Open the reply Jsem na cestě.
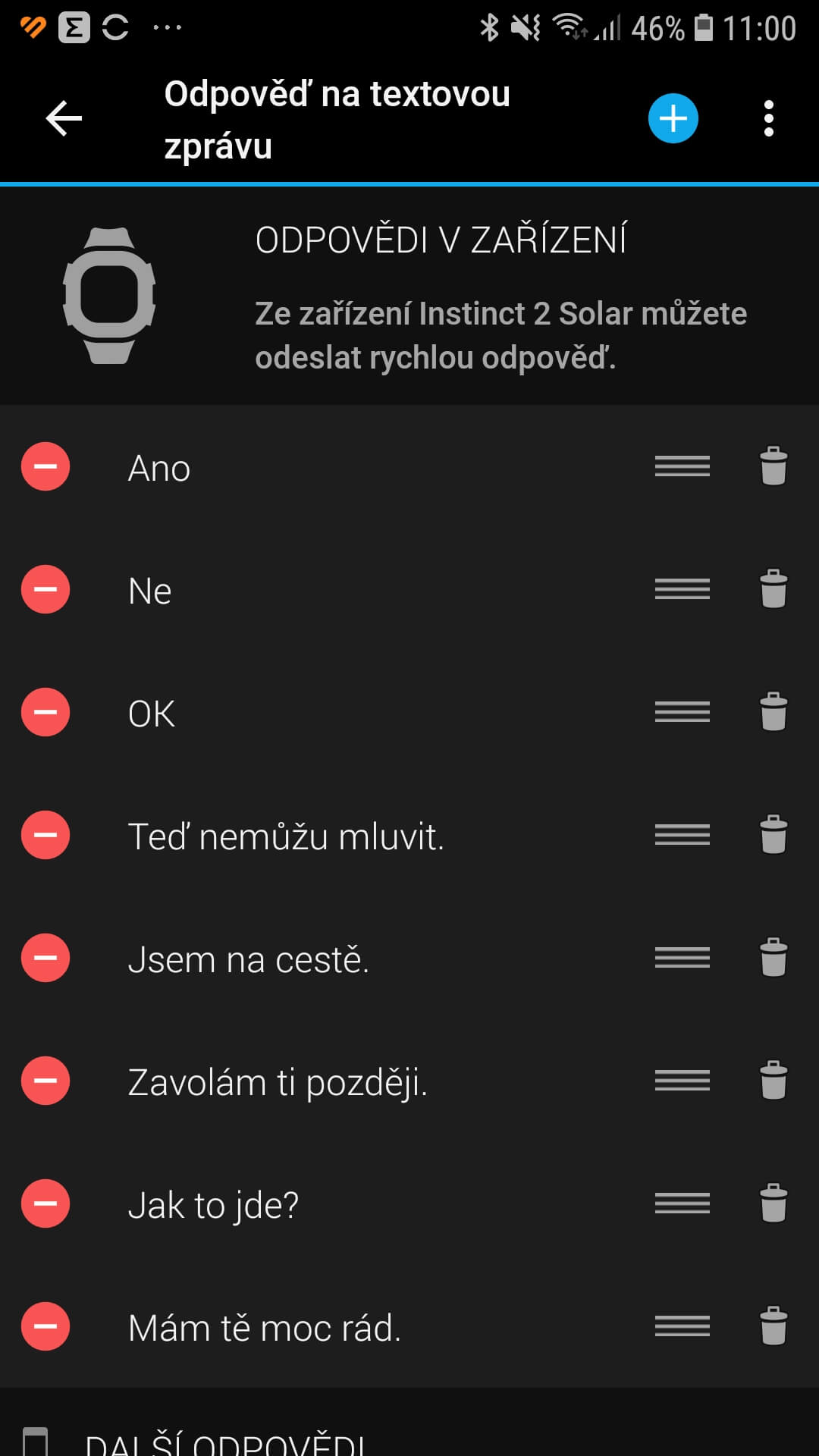The image size is (819, 1456). pos(248,959)
